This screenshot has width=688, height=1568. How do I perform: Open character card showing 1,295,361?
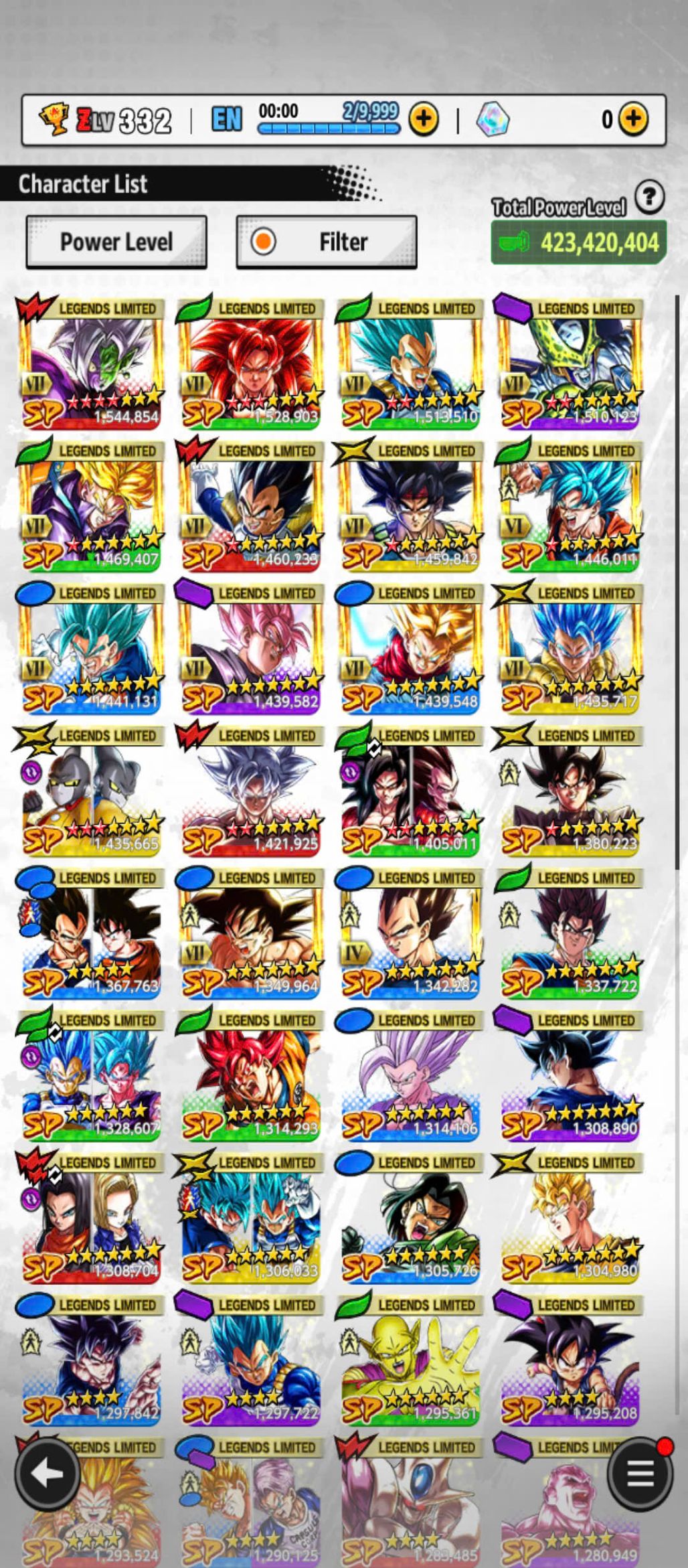click(x=410, y=1361)
